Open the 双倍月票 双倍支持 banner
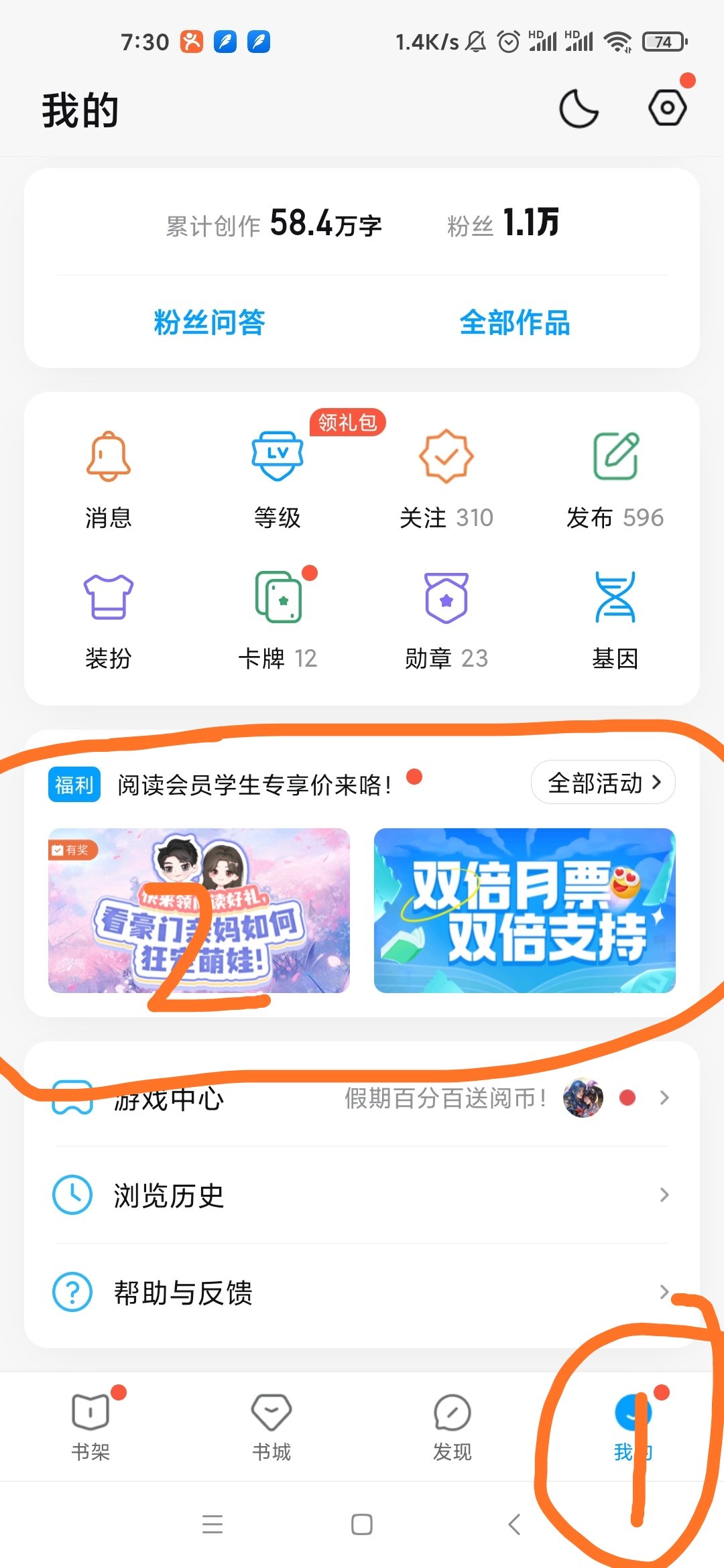The width and height of the screenshot is (724, 1568). tap(524, 911)
